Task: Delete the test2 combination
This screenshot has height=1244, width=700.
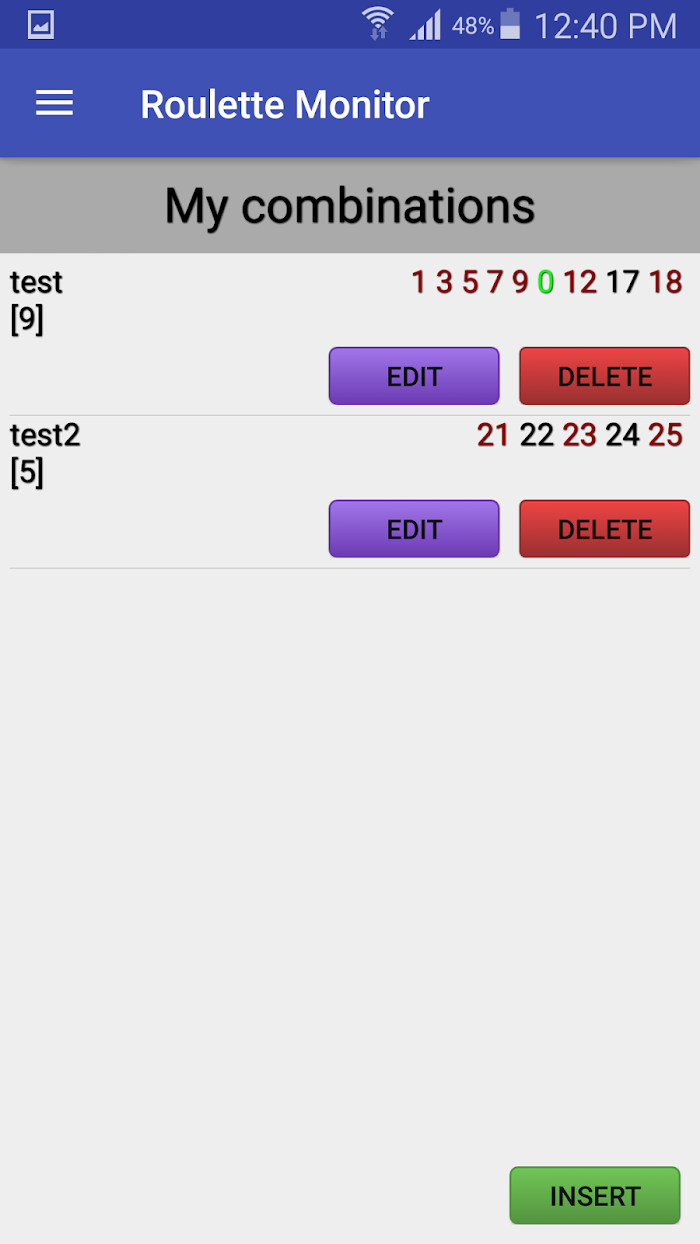Action: pos(604,529)
